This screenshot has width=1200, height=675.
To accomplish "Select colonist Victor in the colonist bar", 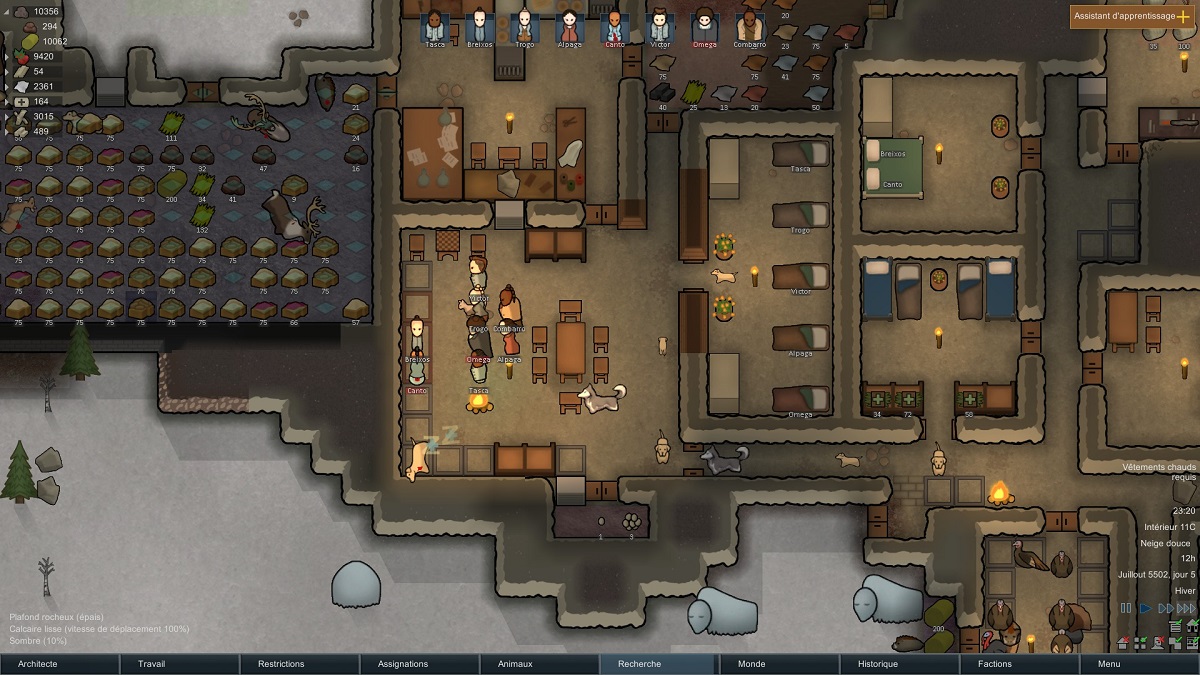I will [659, 25].
